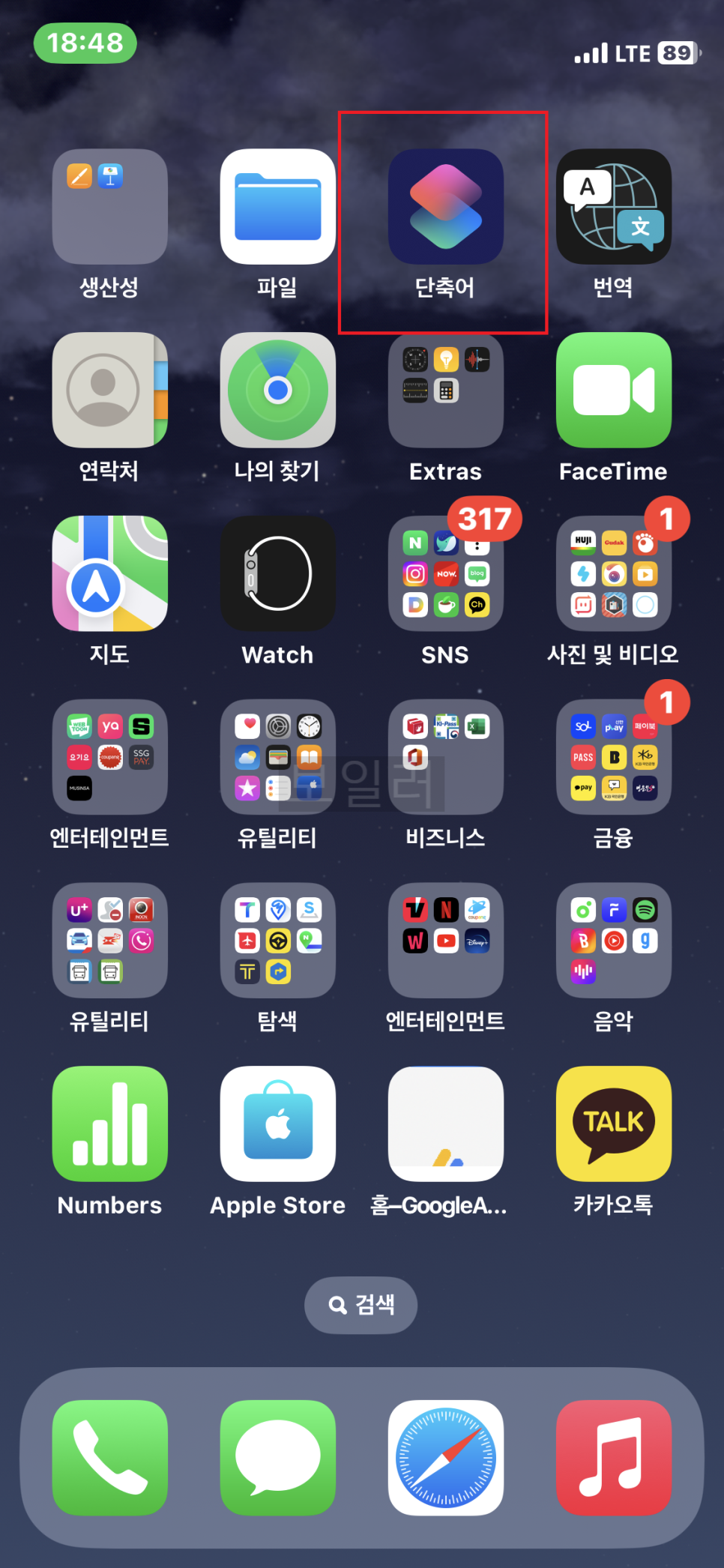Viewport: 724px width, 1568px height.
Task: Launch the Watch app
Action: [277, 573]
